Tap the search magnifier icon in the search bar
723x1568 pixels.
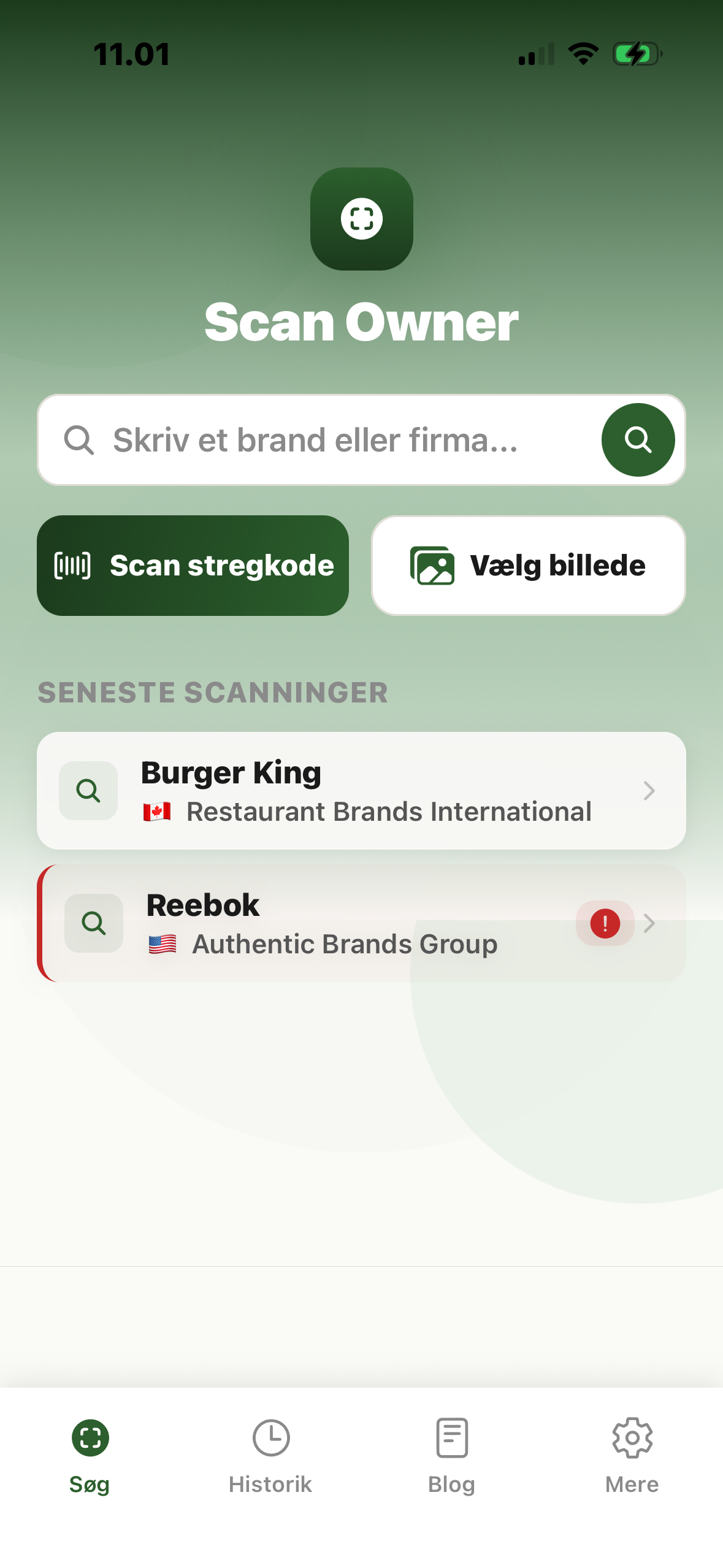click(80, 439)
